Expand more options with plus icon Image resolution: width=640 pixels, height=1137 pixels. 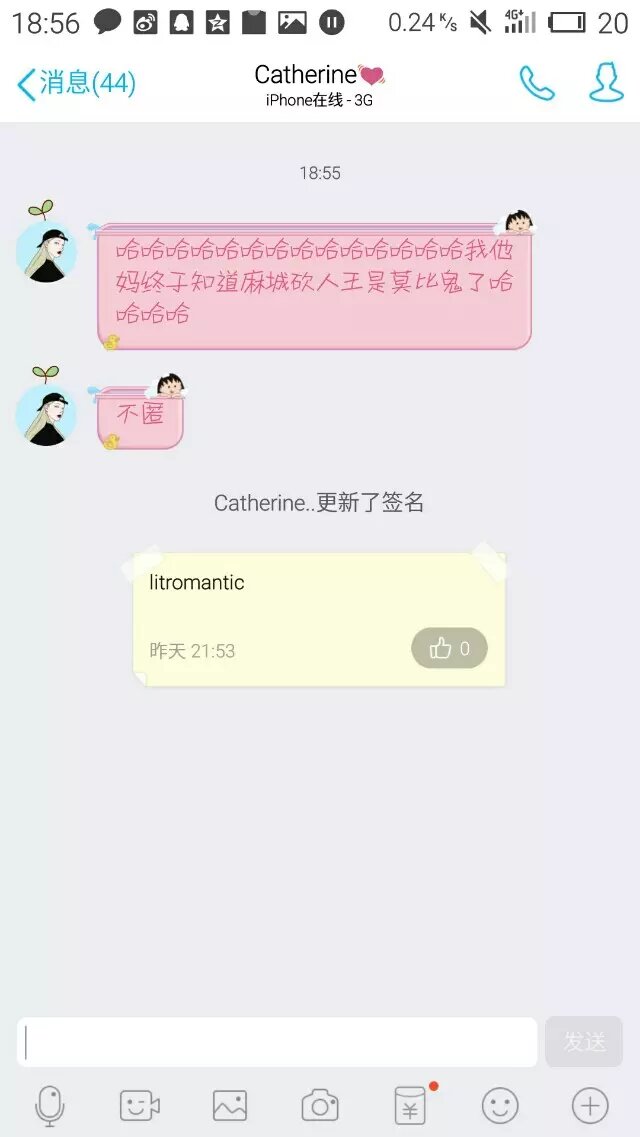[x=590, y=1106]
